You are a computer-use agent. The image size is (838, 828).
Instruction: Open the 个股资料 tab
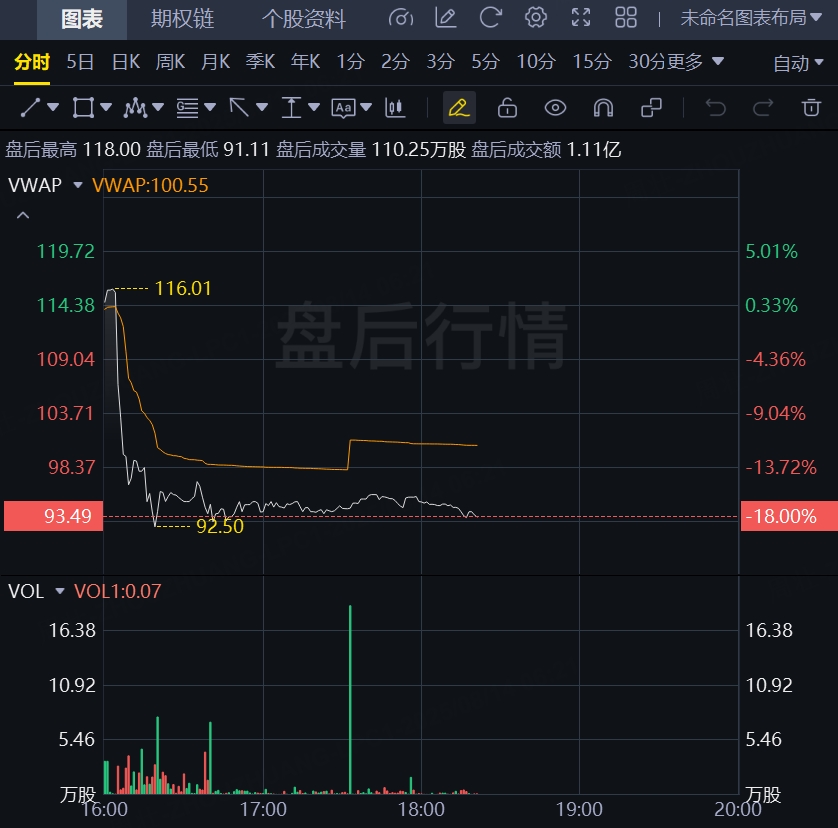tap(303, 18)
